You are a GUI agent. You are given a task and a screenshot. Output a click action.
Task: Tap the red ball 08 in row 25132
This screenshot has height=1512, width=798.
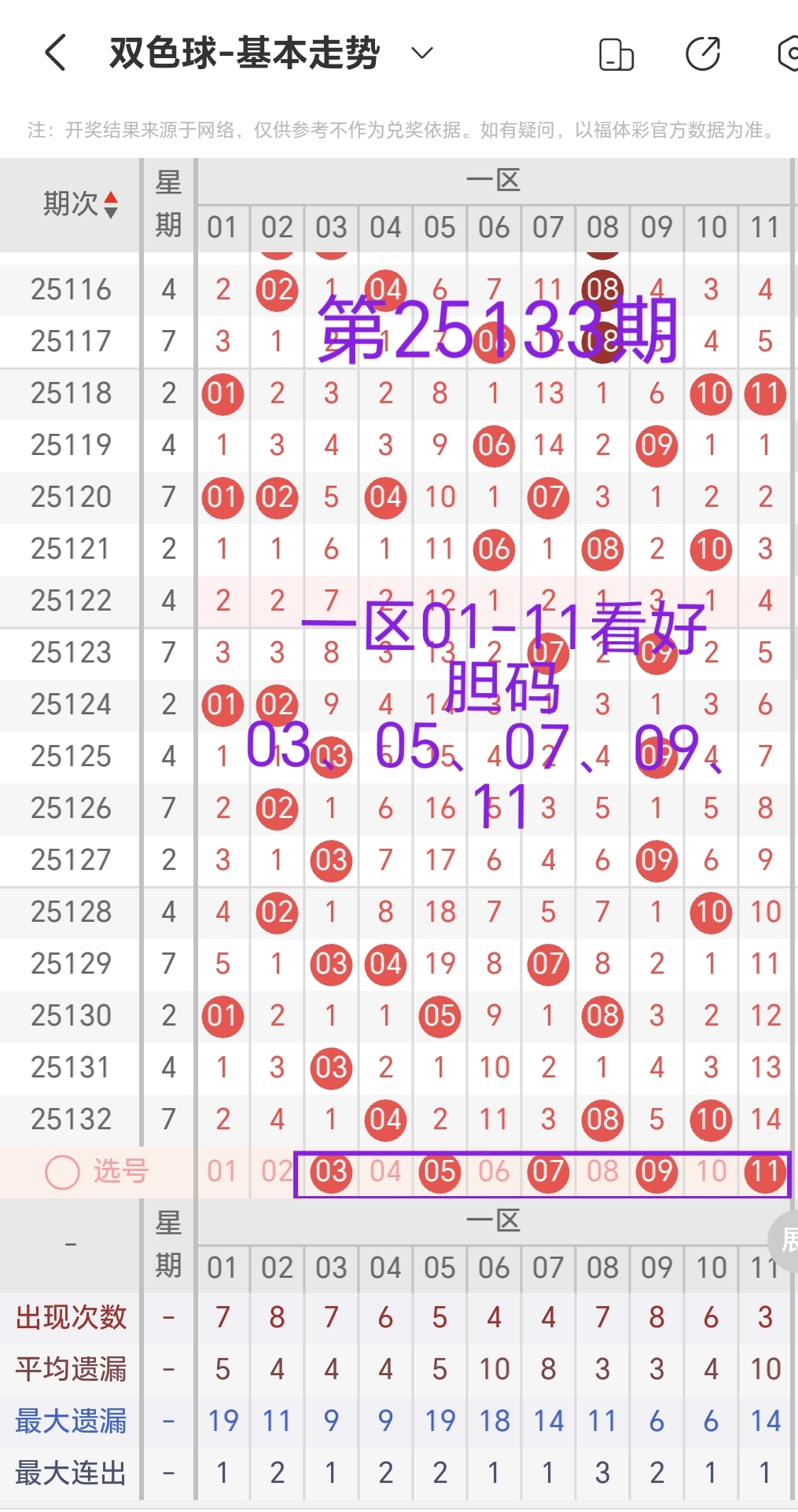(602, 1119)
